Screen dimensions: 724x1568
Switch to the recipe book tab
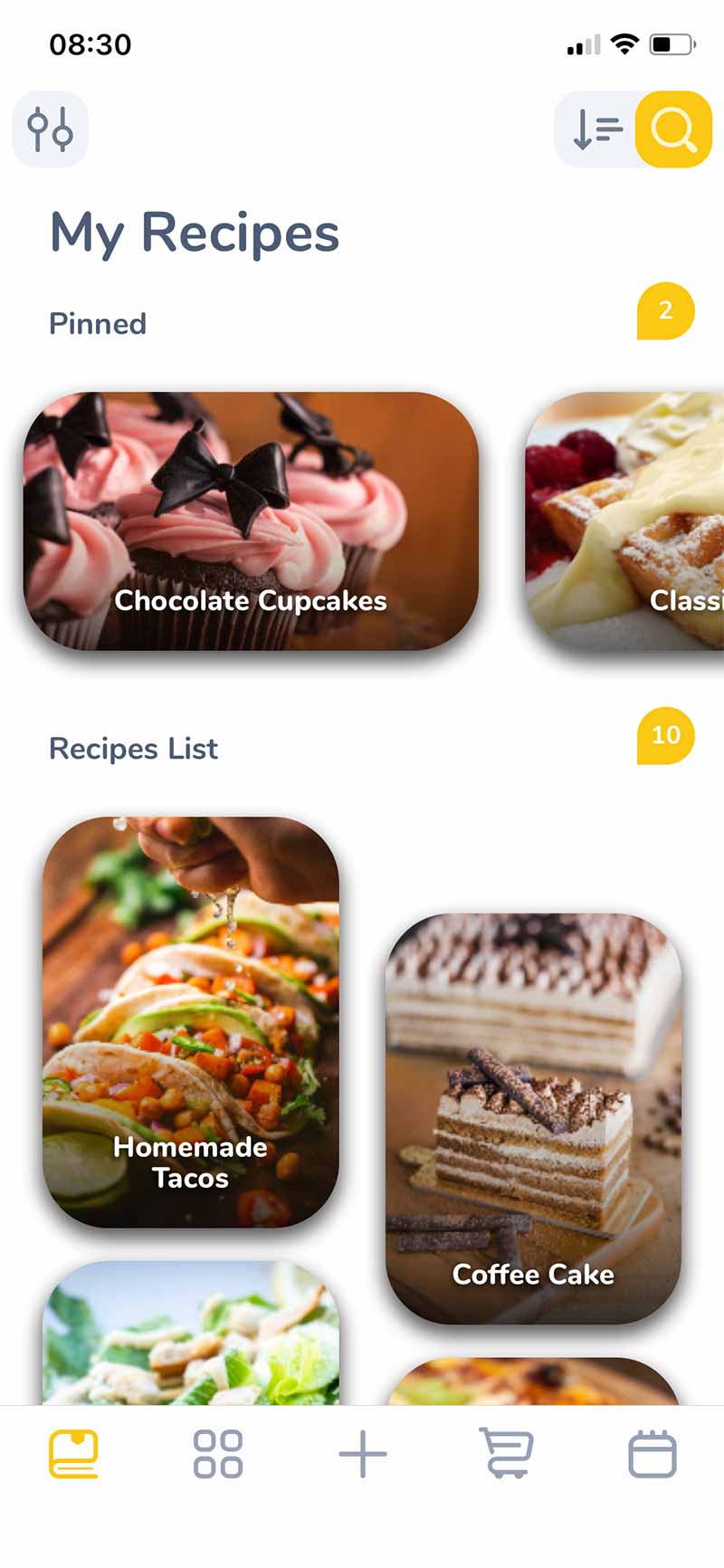[x=73, y=1455]
